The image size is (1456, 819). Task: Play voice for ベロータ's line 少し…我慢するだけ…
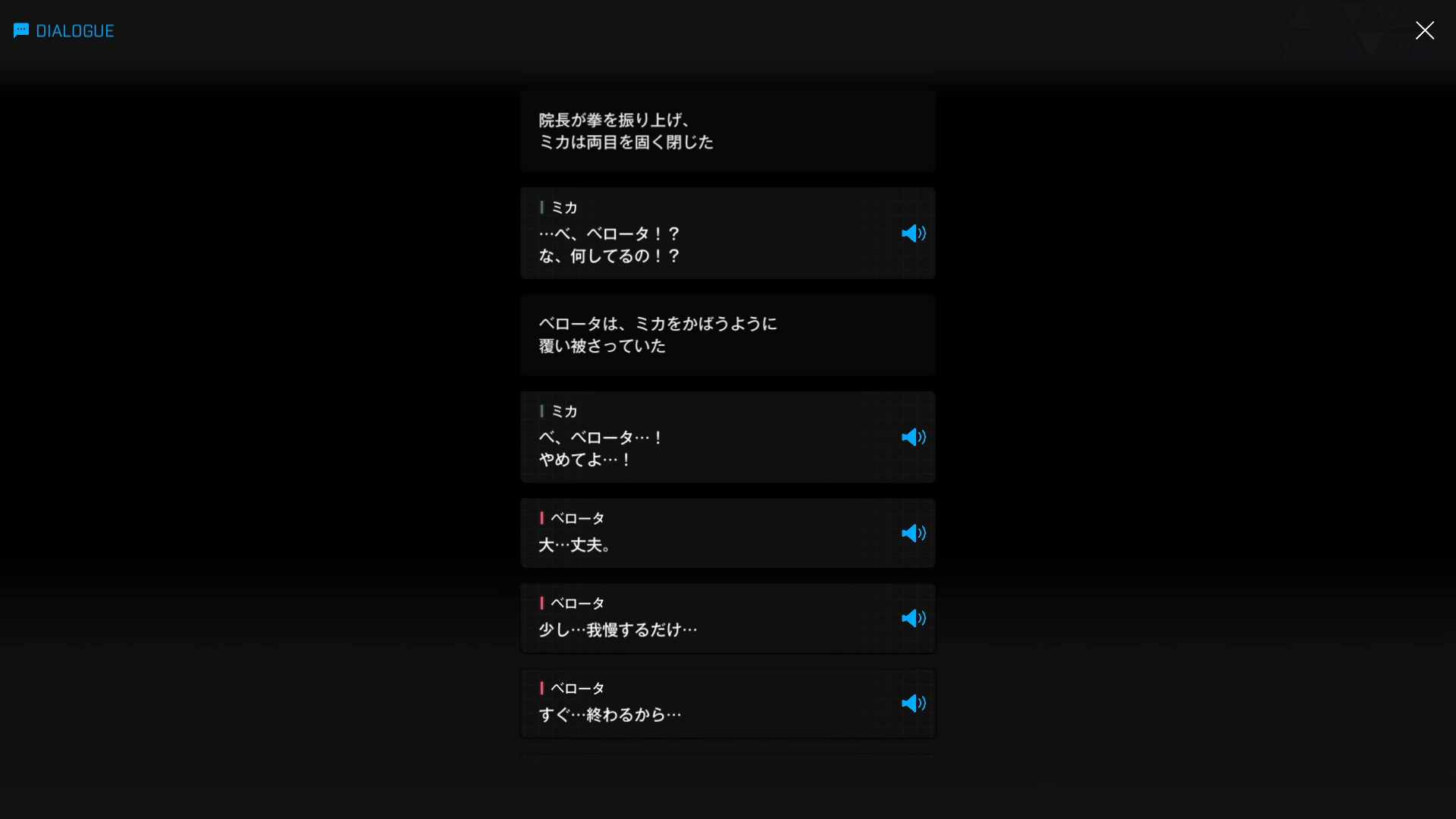(x=913, y=619)
